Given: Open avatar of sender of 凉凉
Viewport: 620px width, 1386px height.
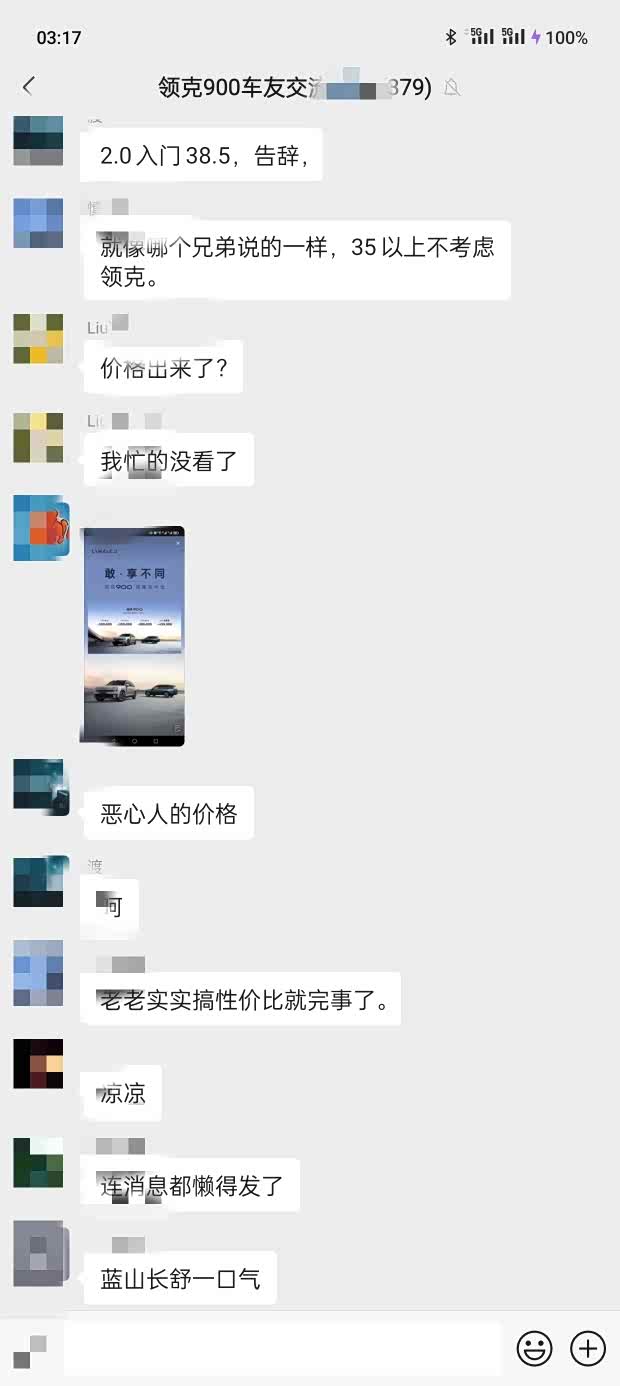Looking at the screenshot, I should coord(38,1063).
